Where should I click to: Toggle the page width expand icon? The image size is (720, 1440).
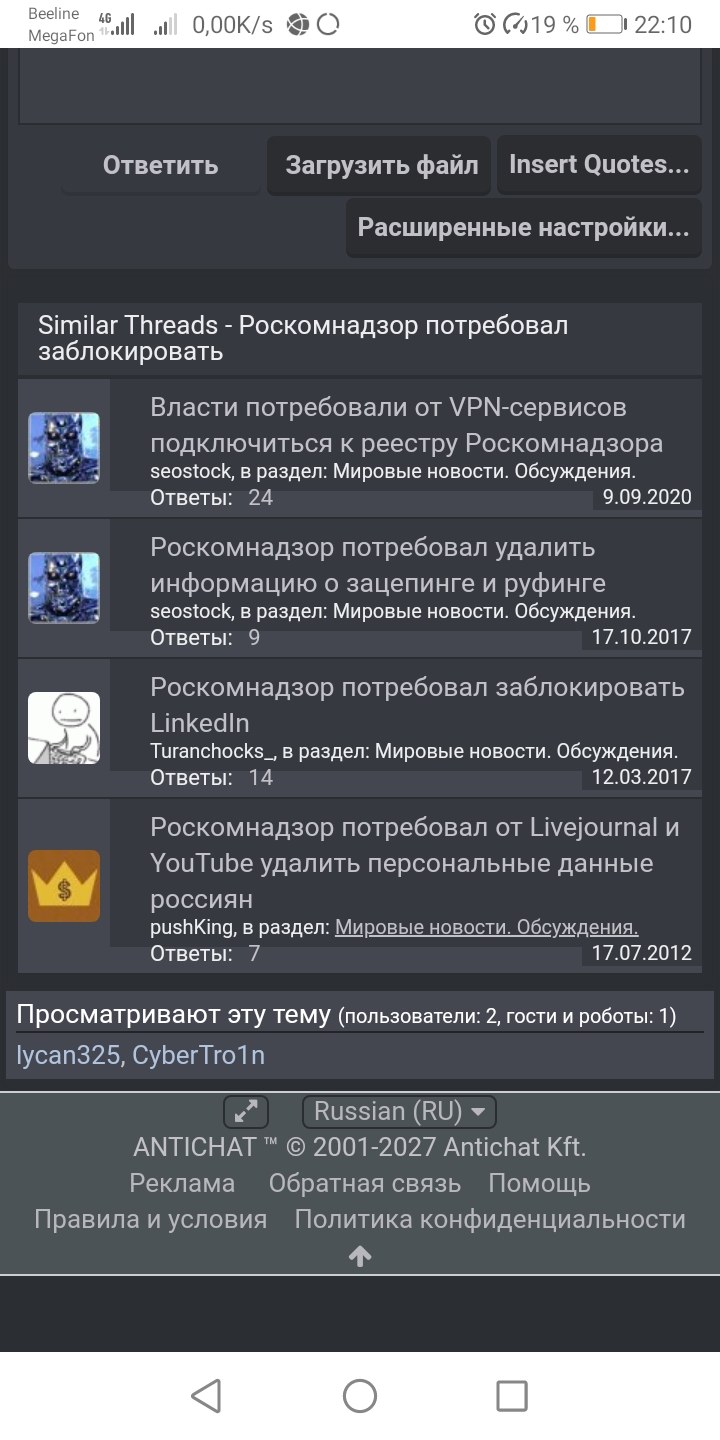[x=245, y=1111]
